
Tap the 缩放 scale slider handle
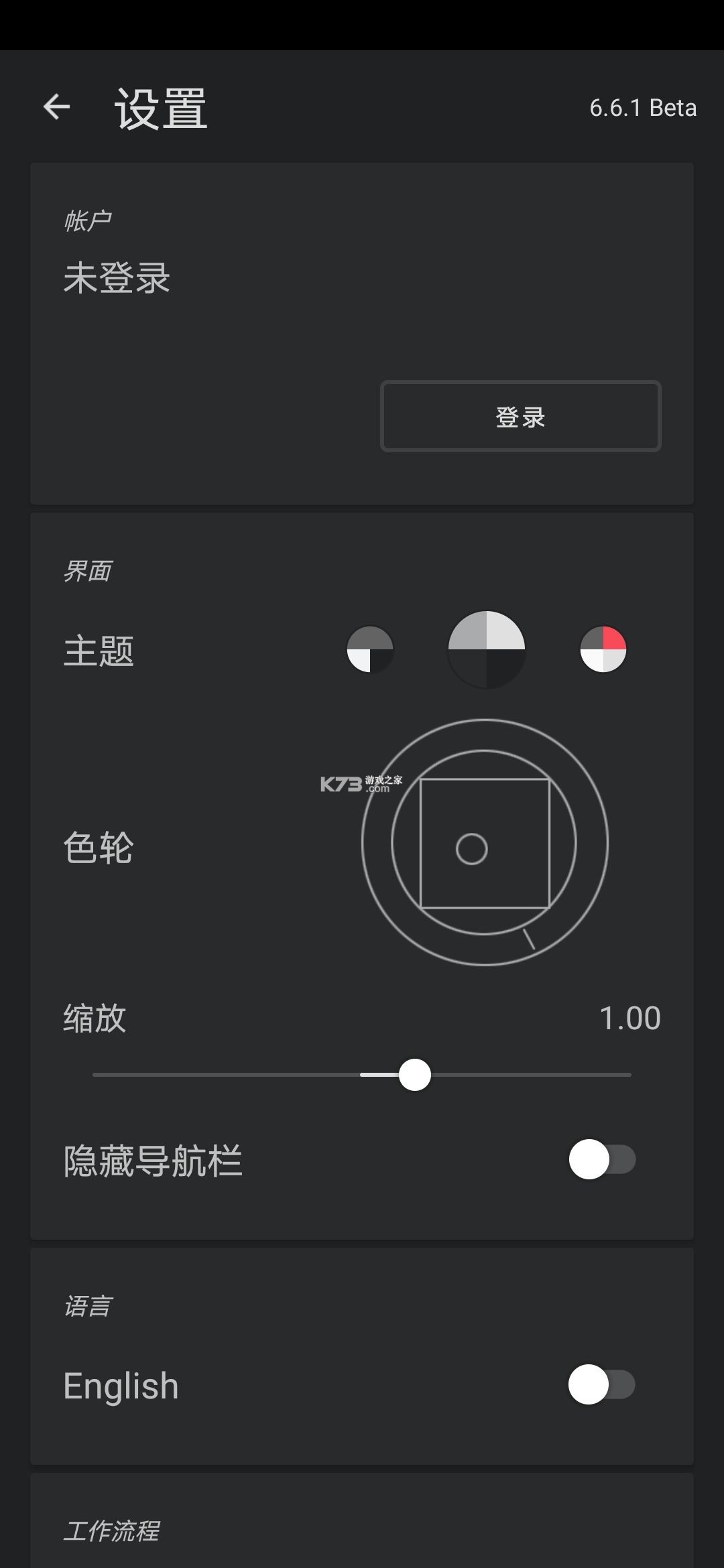(x=415, y=1075)
